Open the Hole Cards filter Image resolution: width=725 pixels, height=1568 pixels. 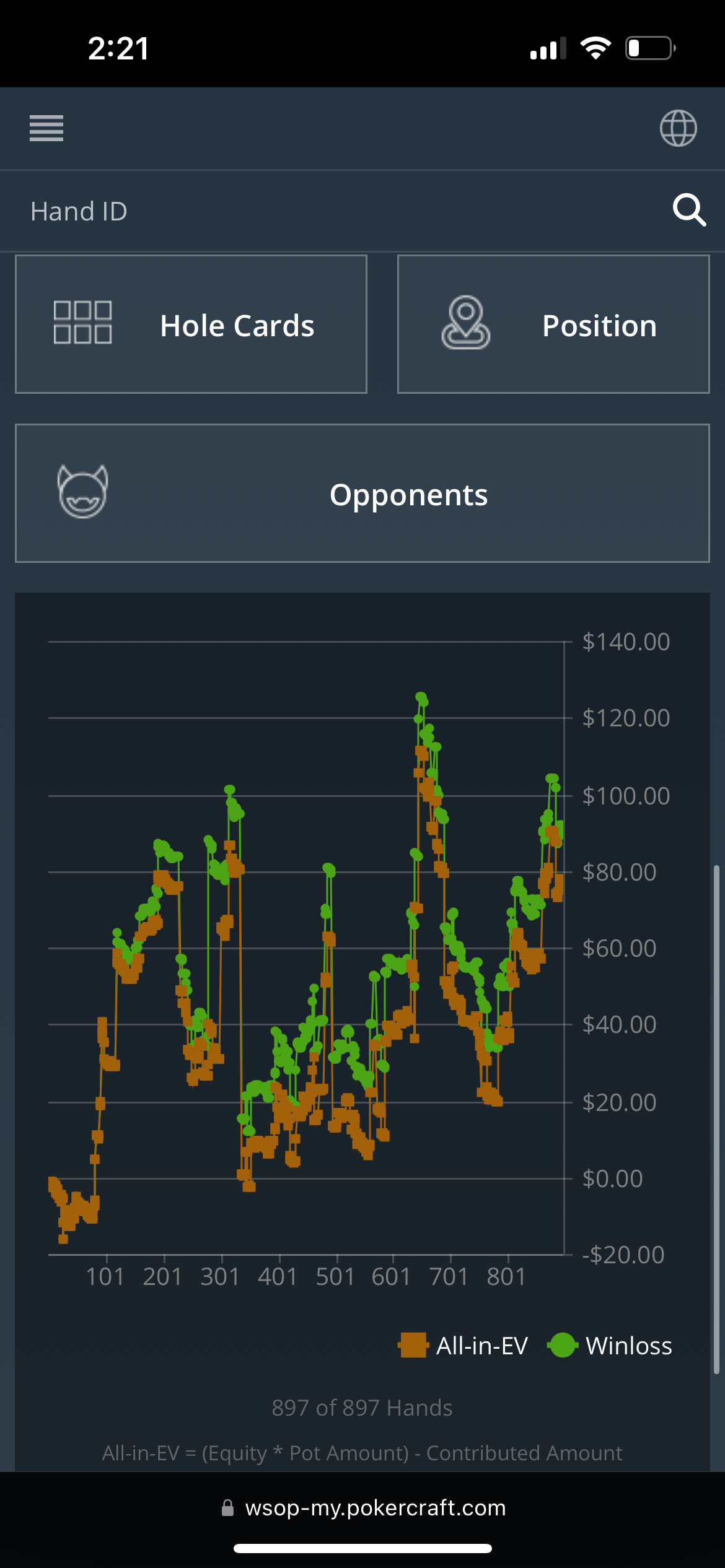[x=191, y=324]
